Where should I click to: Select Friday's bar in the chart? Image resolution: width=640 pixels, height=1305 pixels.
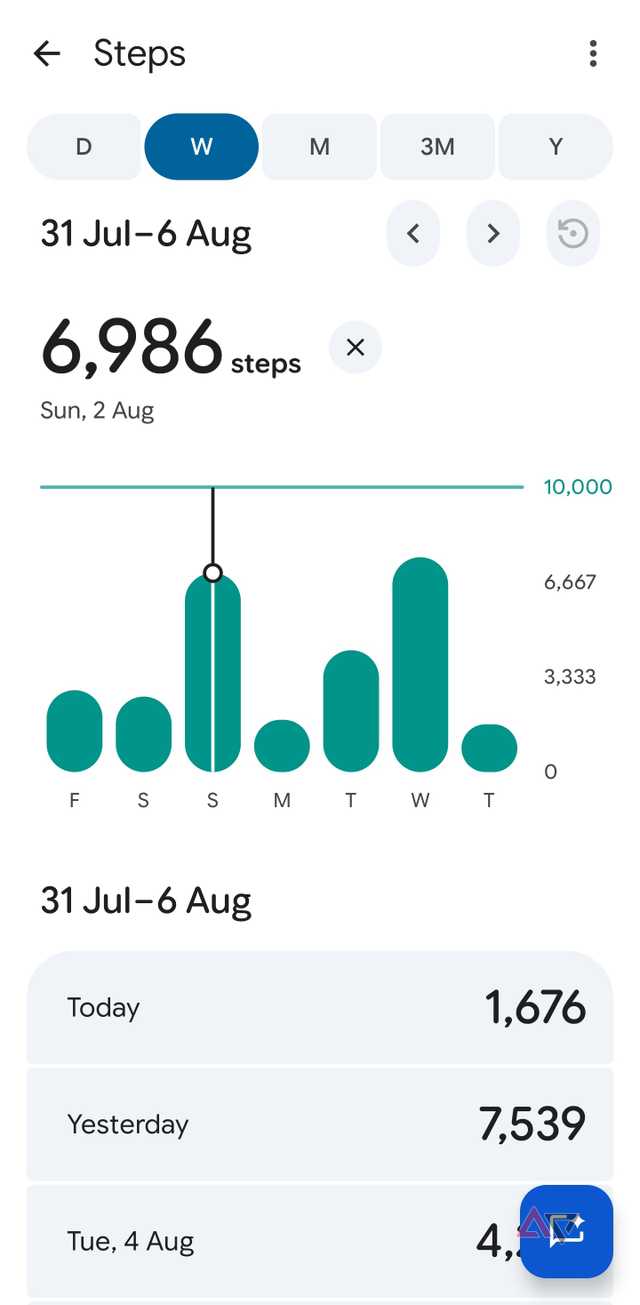tap(74, 731)
